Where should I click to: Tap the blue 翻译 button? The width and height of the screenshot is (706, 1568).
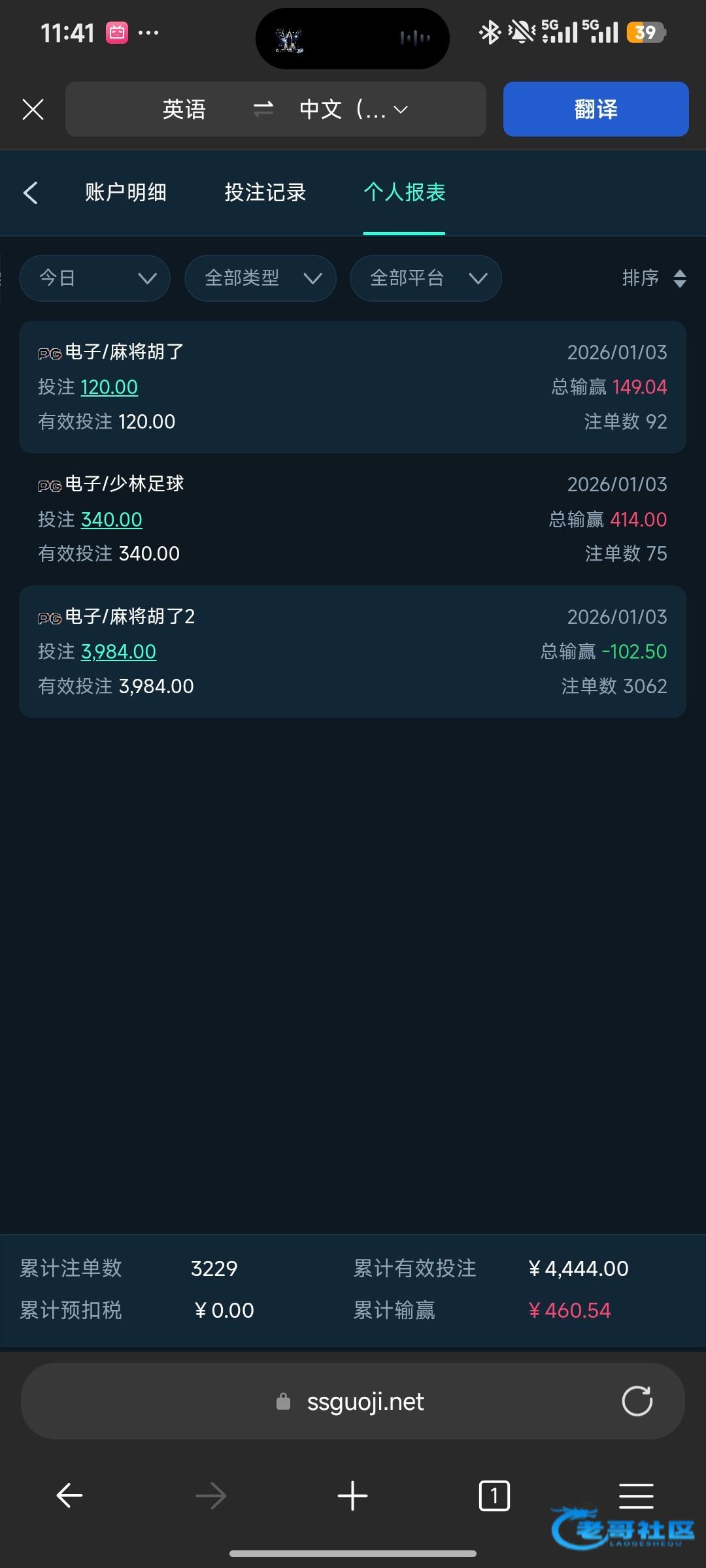click(x=596, y=109)
